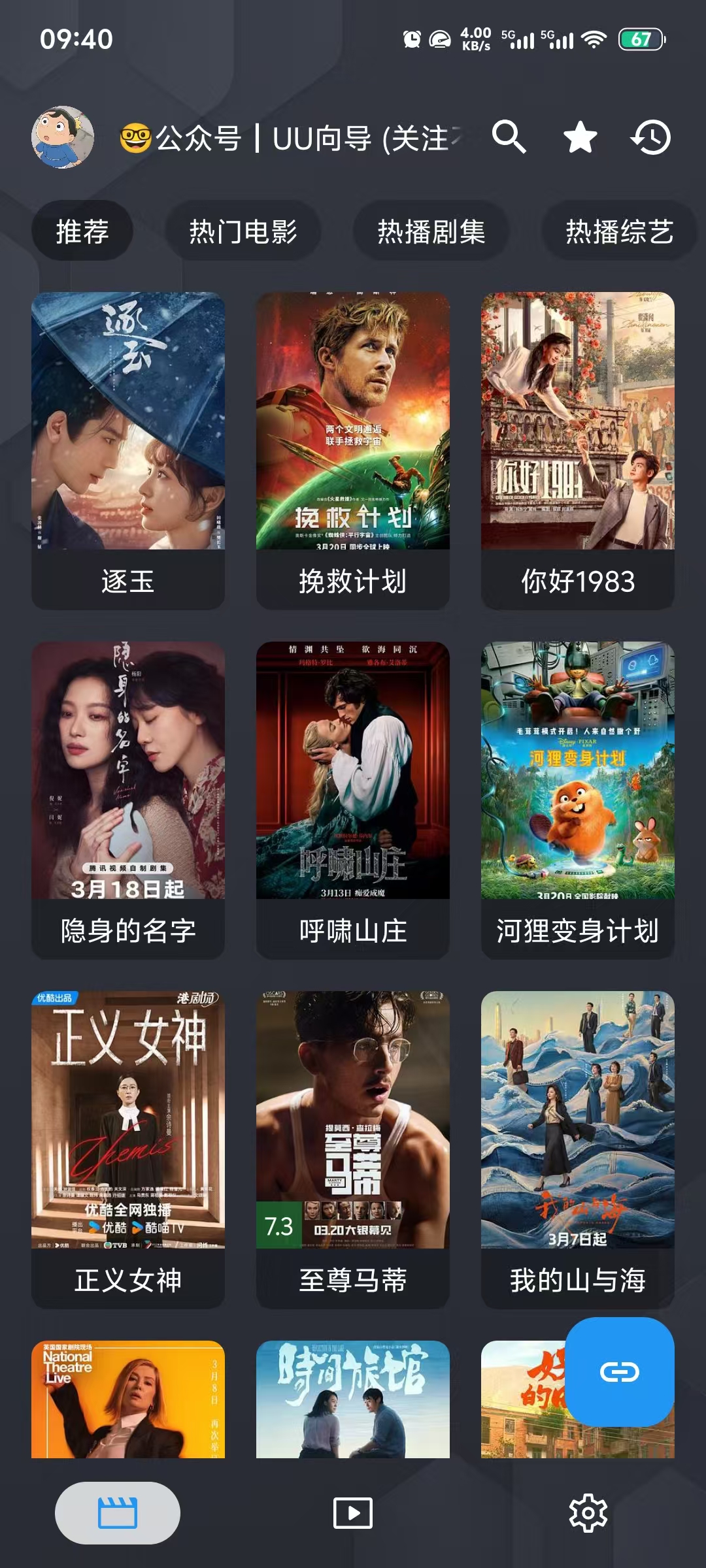Image resolution: width=706 pixels, height=1568 pixels.
Task: Open settings gear in bottom bar
Action: [x=588, y=1513]
